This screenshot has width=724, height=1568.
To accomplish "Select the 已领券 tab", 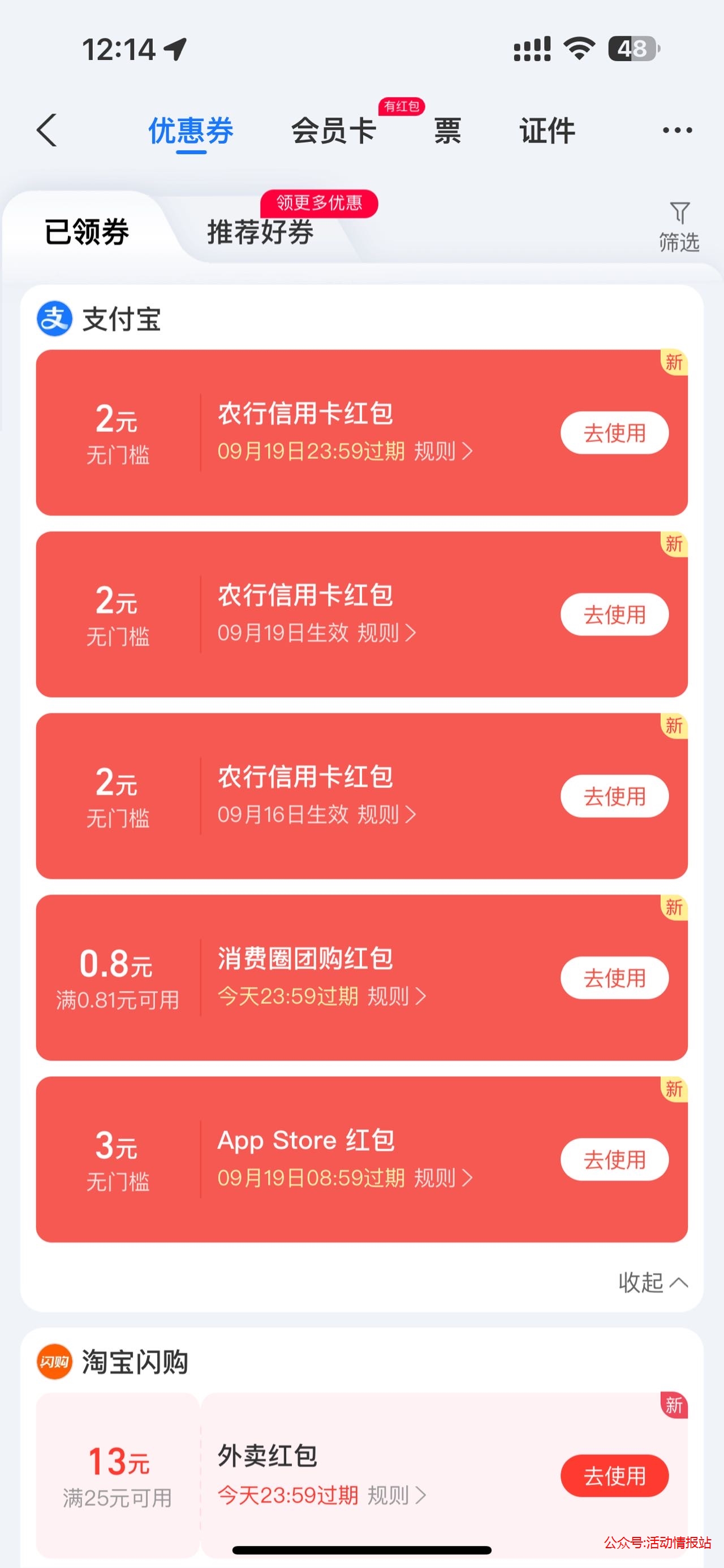I will [87, 232].
